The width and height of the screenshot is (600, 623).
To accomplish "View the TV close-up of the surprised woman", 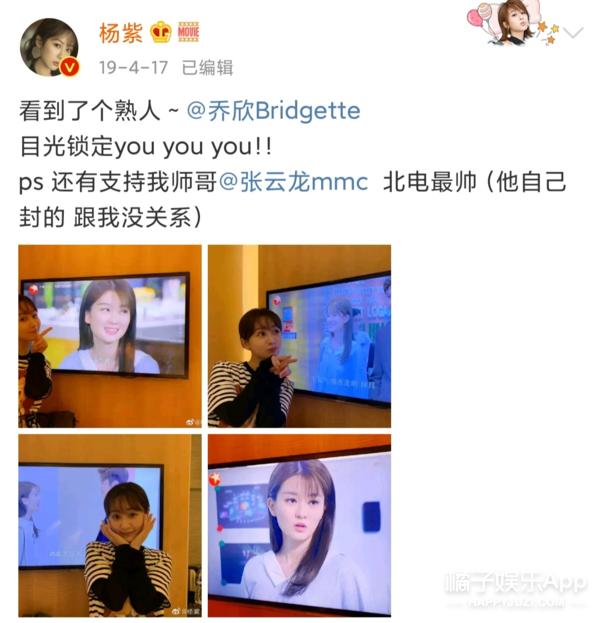I will pyautogui.click(x=299, y=524).
